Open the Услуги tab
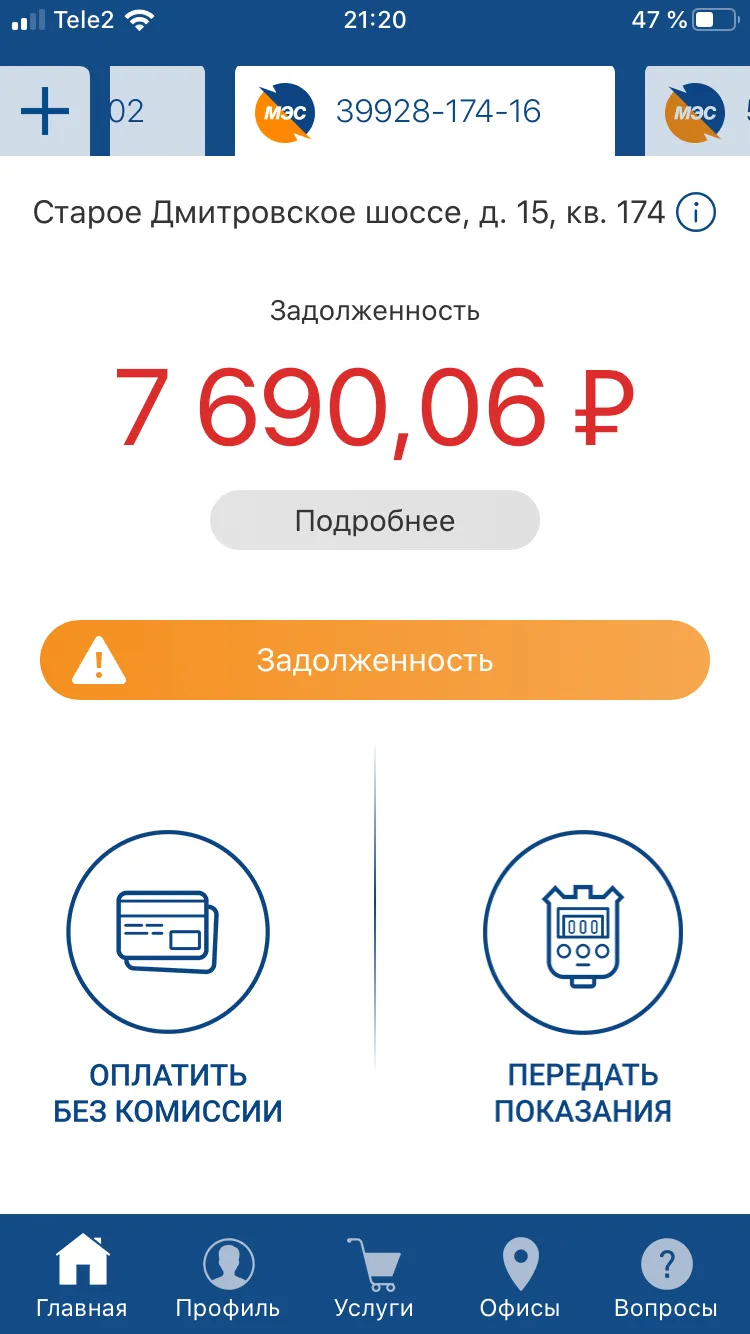Viewport: 750px width, 1334px height. (x=374, y=1277)
